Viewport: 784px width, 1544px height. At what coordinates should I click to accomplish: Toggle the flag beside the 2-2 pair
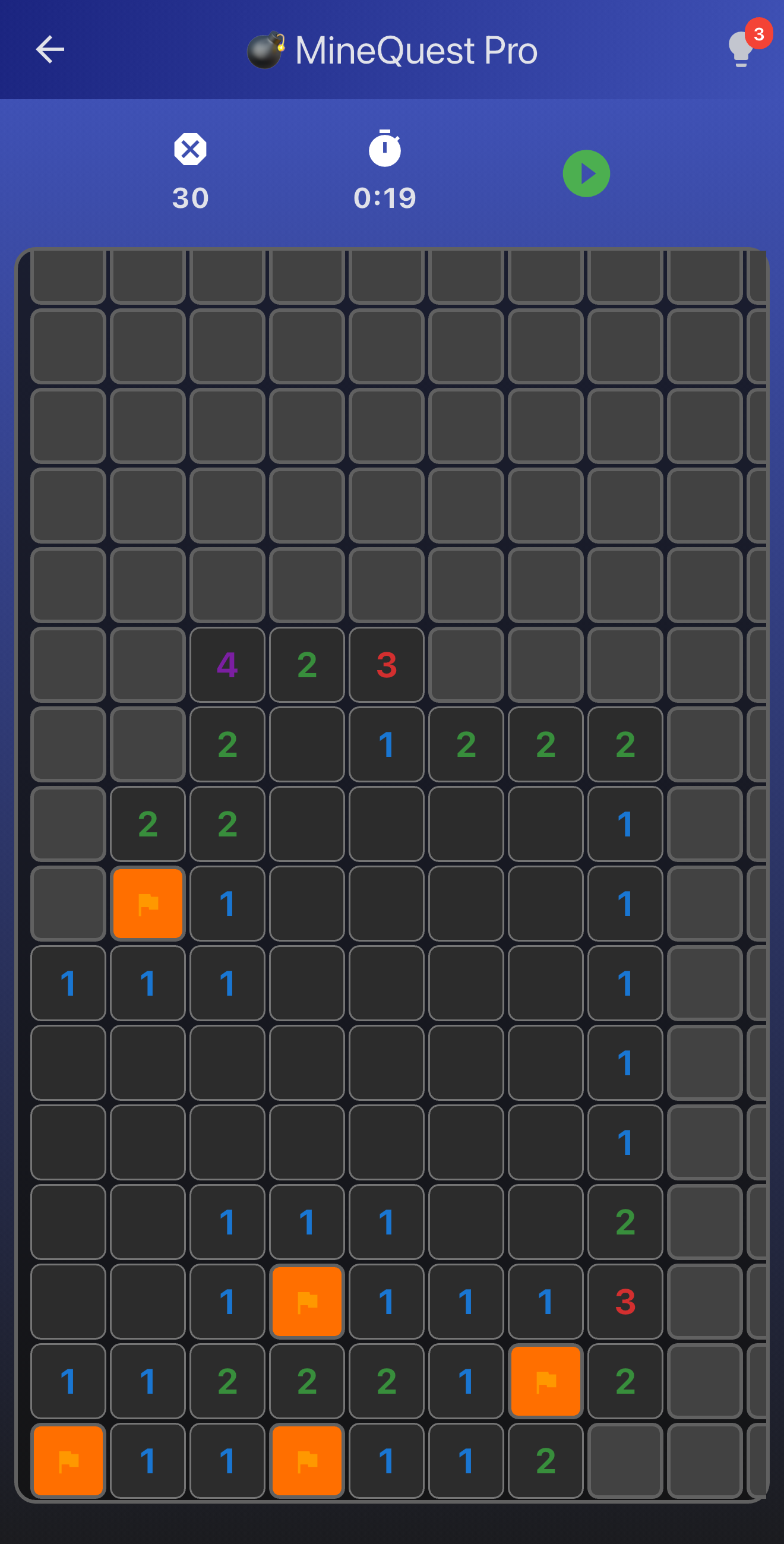[147, 904]
